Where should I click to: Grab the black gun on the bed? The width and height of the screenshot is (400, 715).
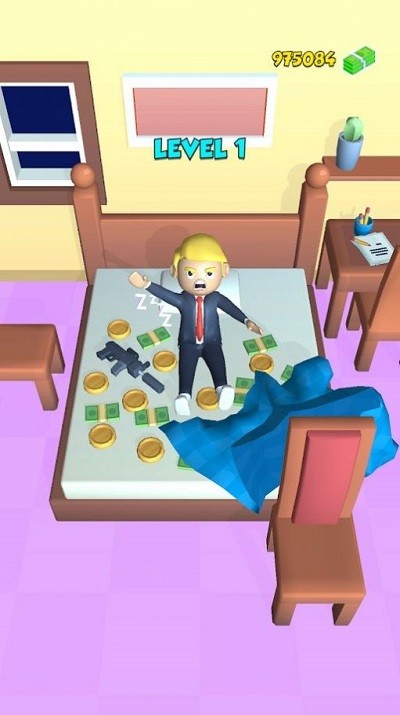tap(128, 364)
